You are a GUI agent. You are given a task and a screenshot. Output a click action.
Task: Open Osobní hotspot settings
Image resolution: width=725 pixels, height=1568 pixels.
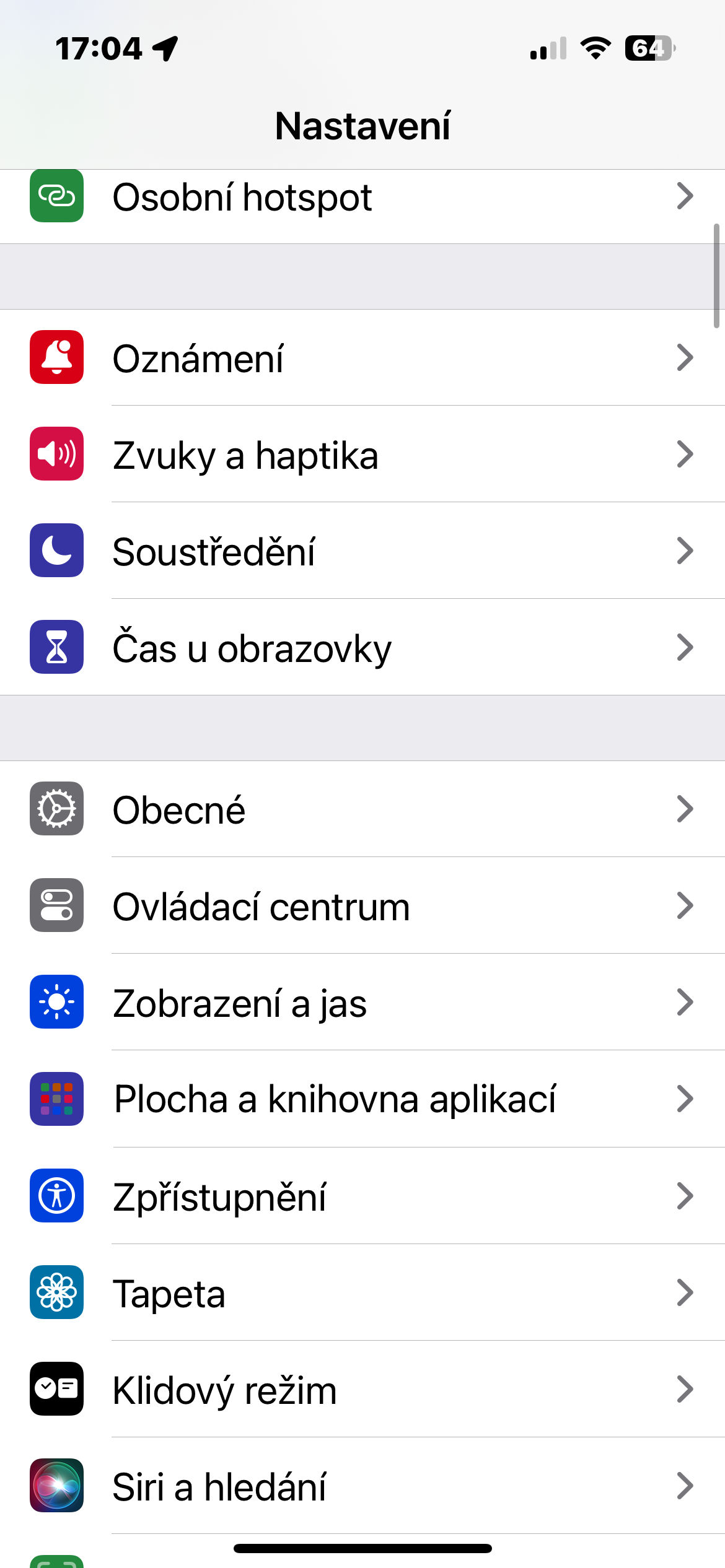click(362, 198)
